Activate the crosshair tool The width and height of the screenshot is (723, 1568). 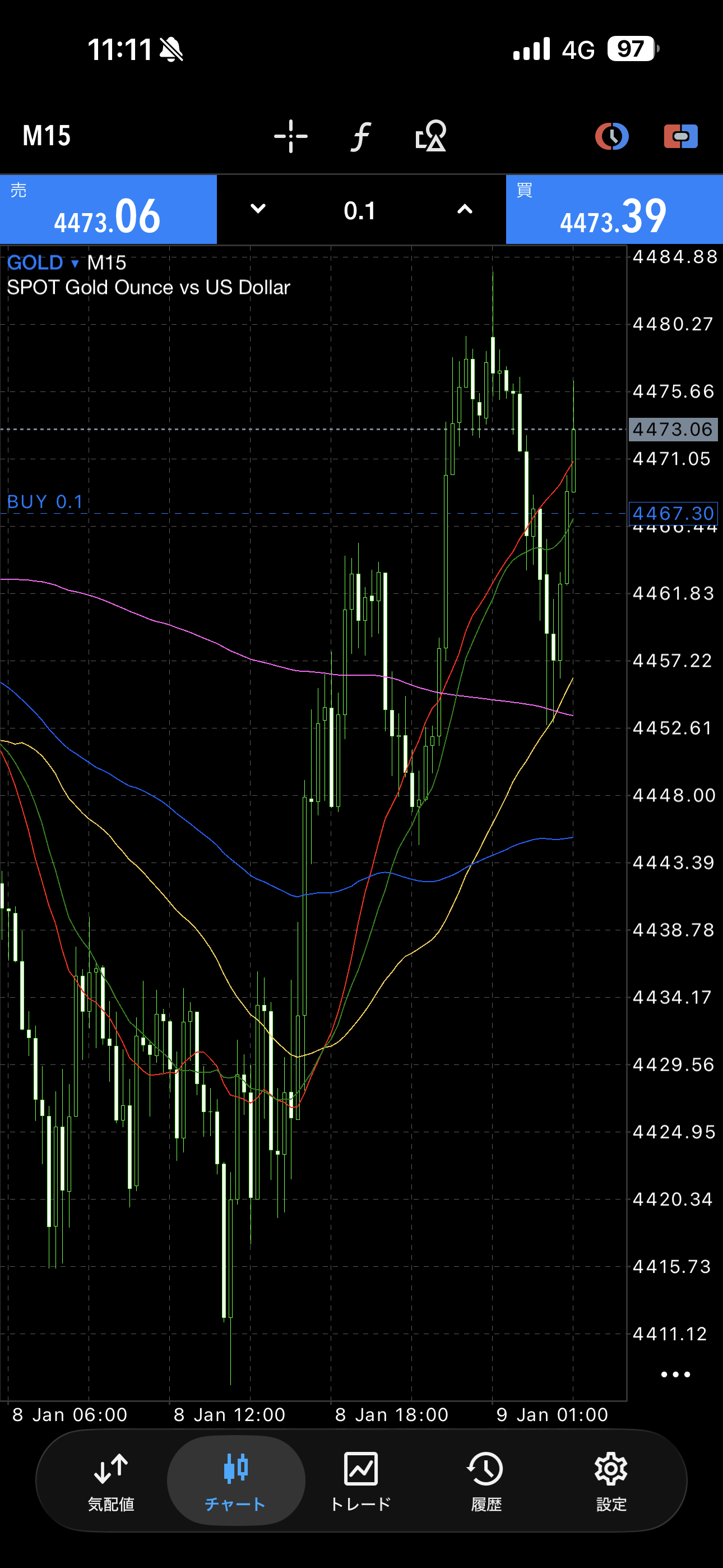[290, 136]
